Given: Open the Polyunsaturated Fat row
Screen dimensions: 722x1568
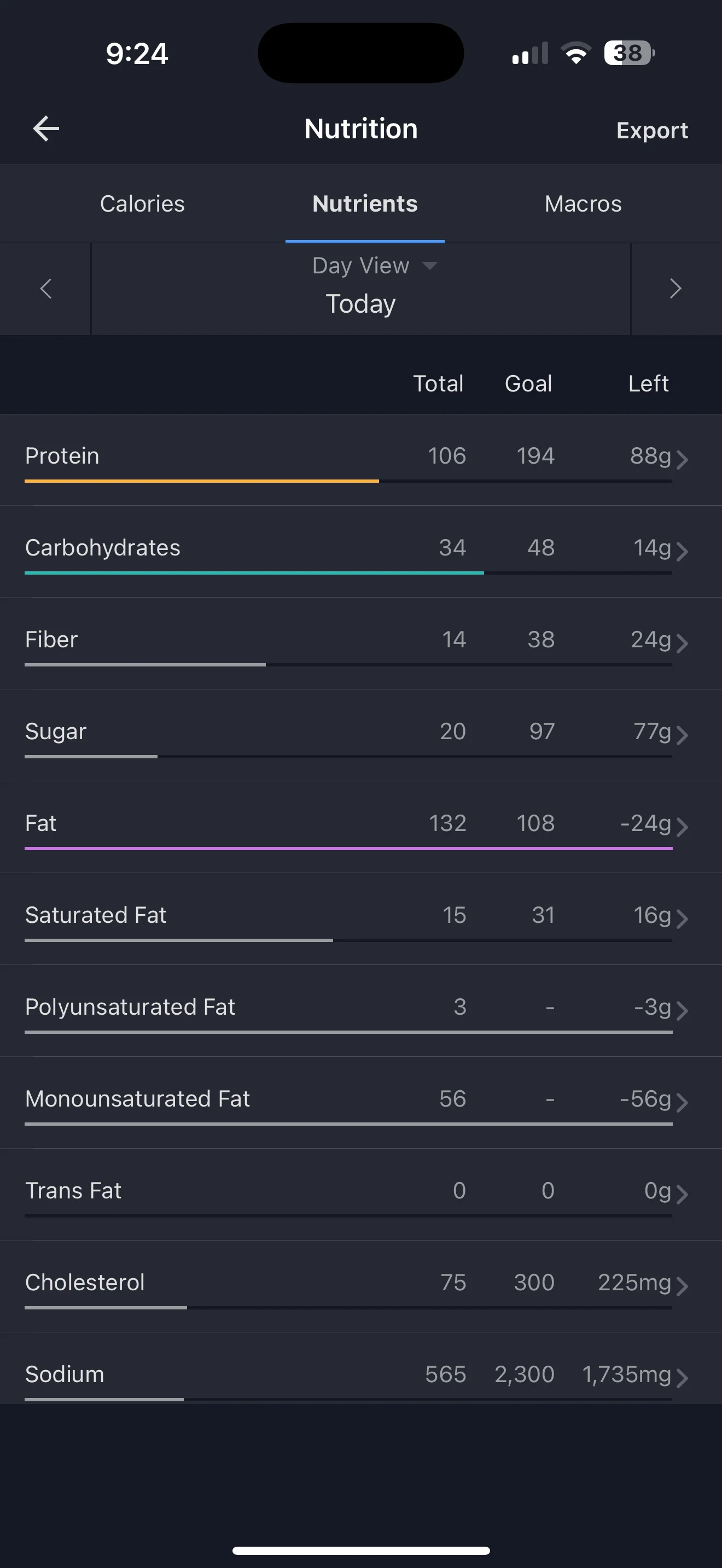Looking at the screenshot, I should 361,1011.
